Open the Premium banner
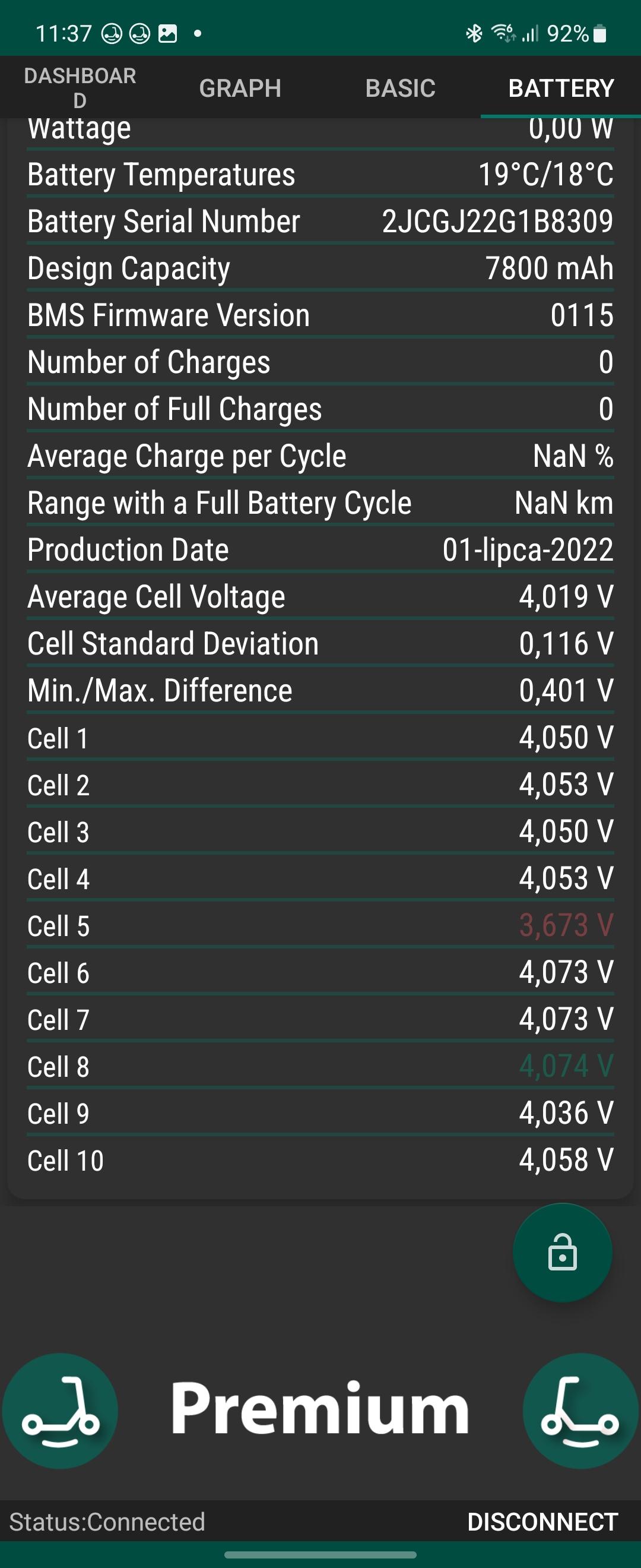 pos(320,1411)
